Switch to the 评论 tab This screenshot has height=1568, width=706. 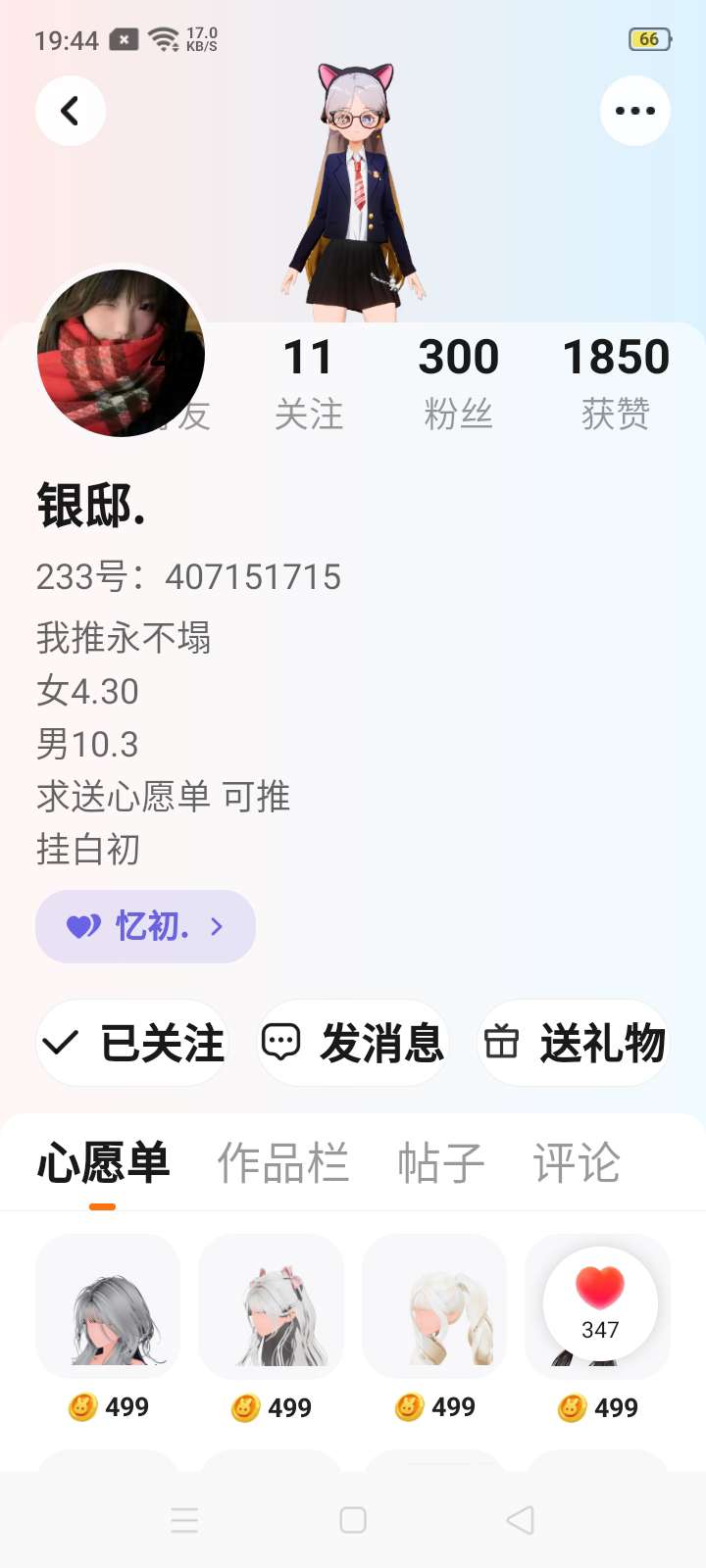click(577, 1163)
